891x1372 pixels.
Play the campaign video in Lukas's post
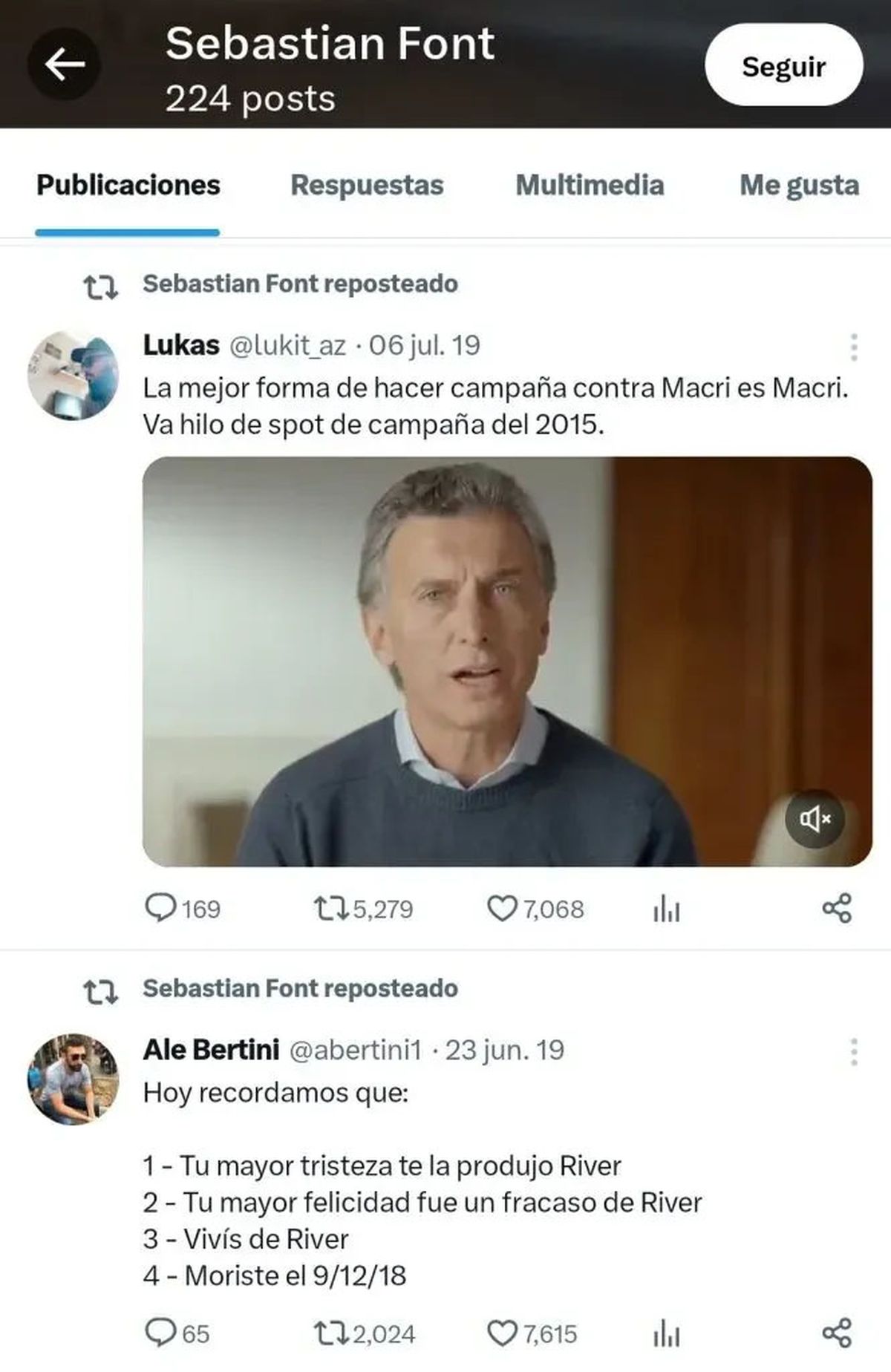pos(506,661)
